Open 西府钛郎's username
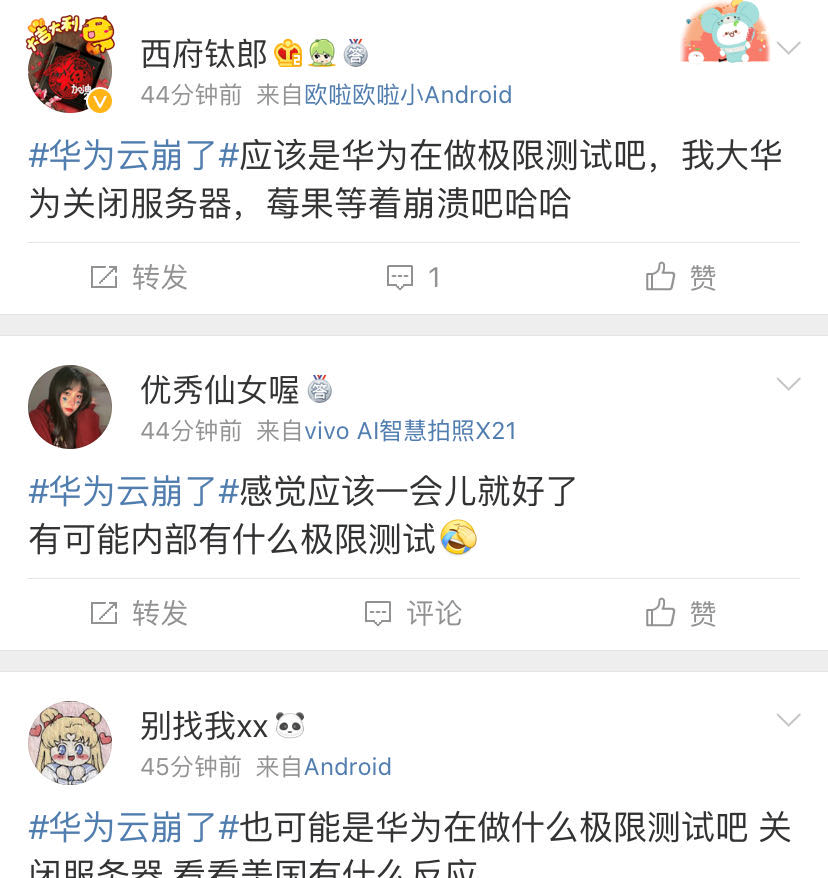 204,53
